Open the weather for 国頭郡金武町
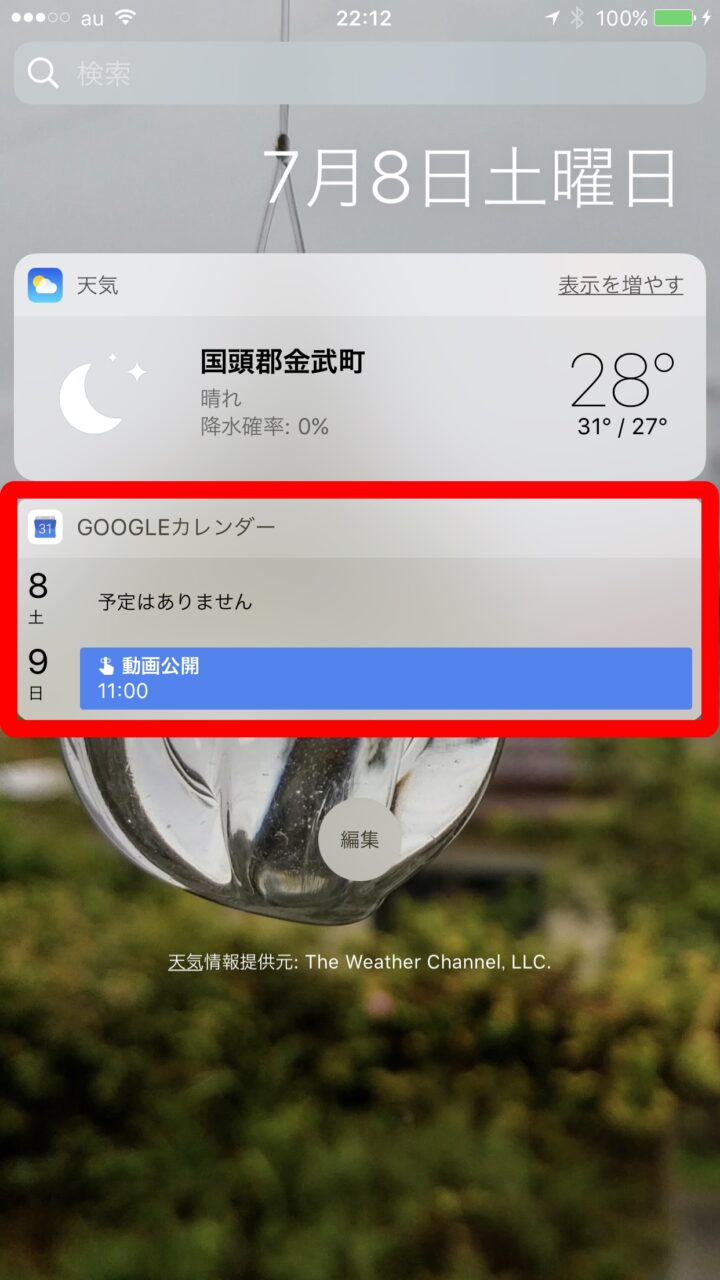 pos(283,362)
